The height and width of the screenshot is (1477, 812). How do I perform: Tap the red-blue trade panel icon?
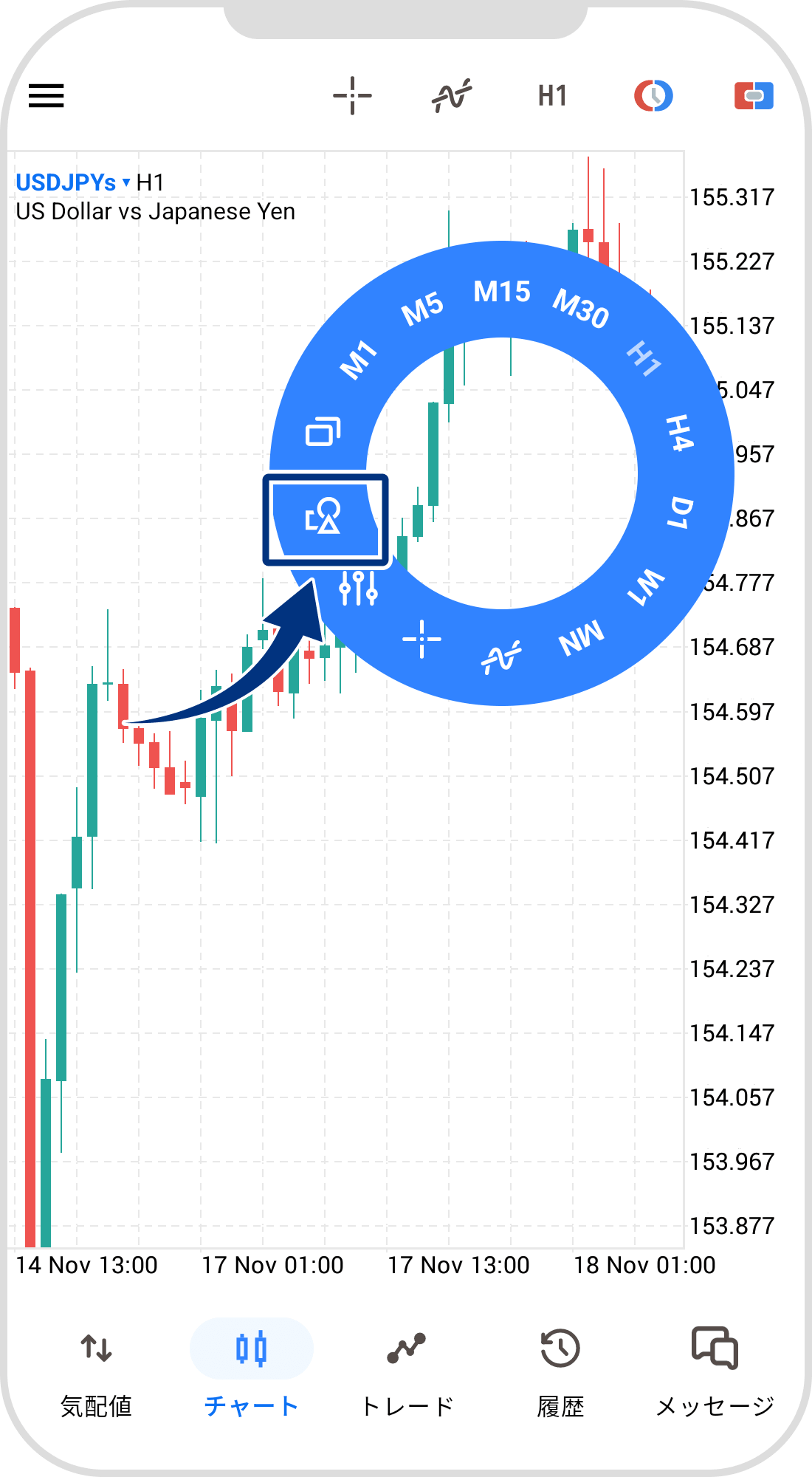754,95
